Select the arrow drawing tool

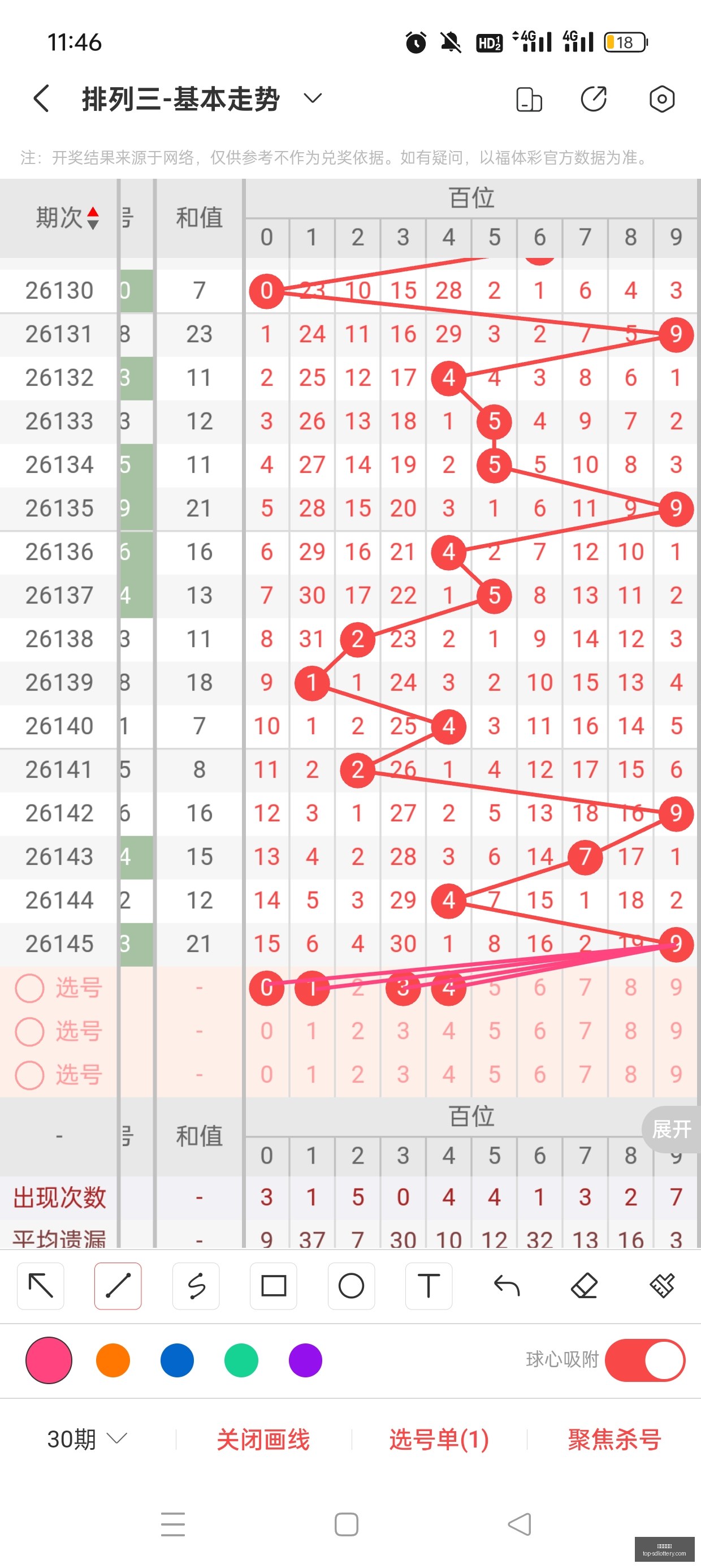(40, 1286)
